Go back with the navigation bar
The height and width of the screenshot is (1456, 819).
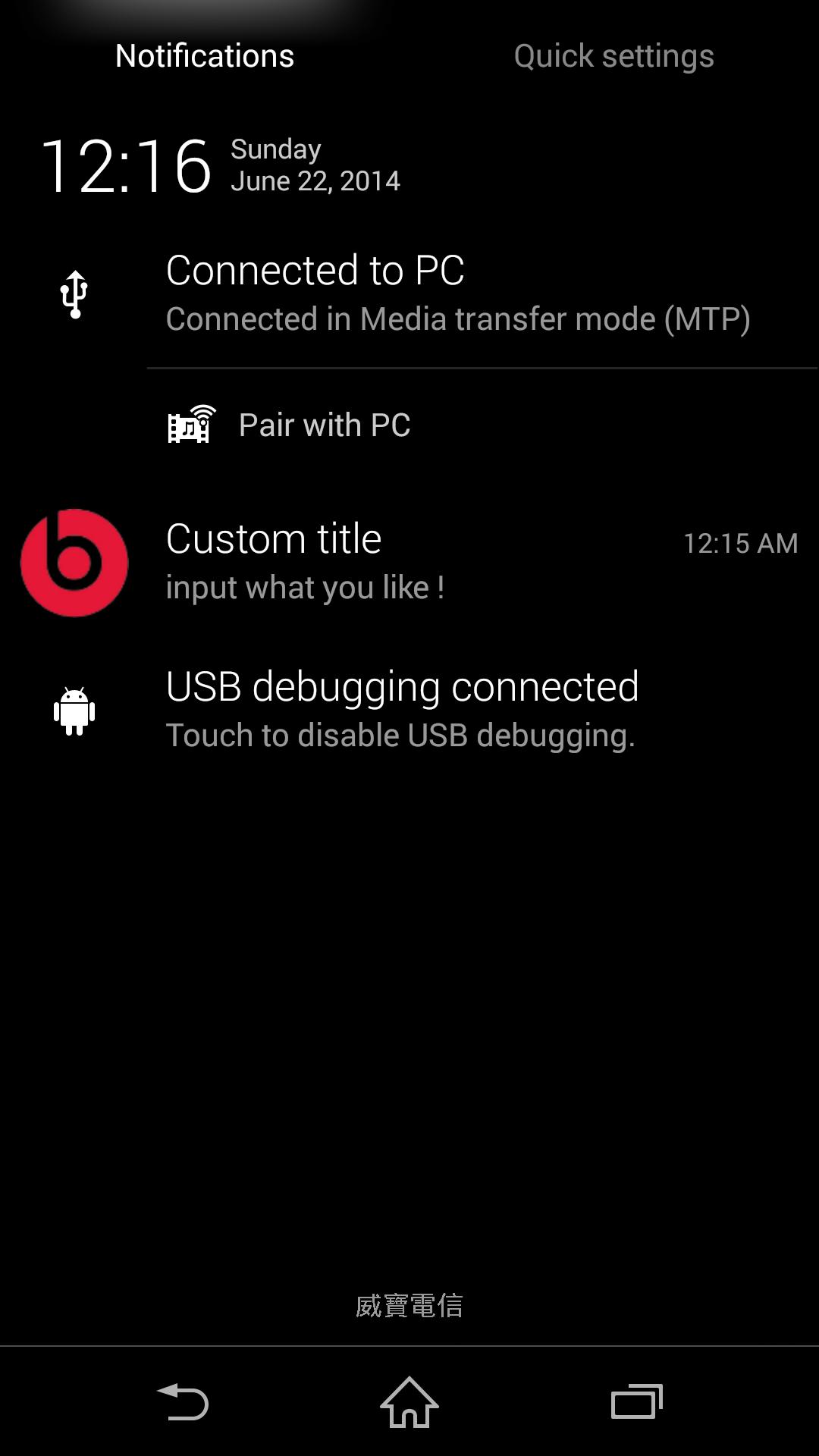183,1401
